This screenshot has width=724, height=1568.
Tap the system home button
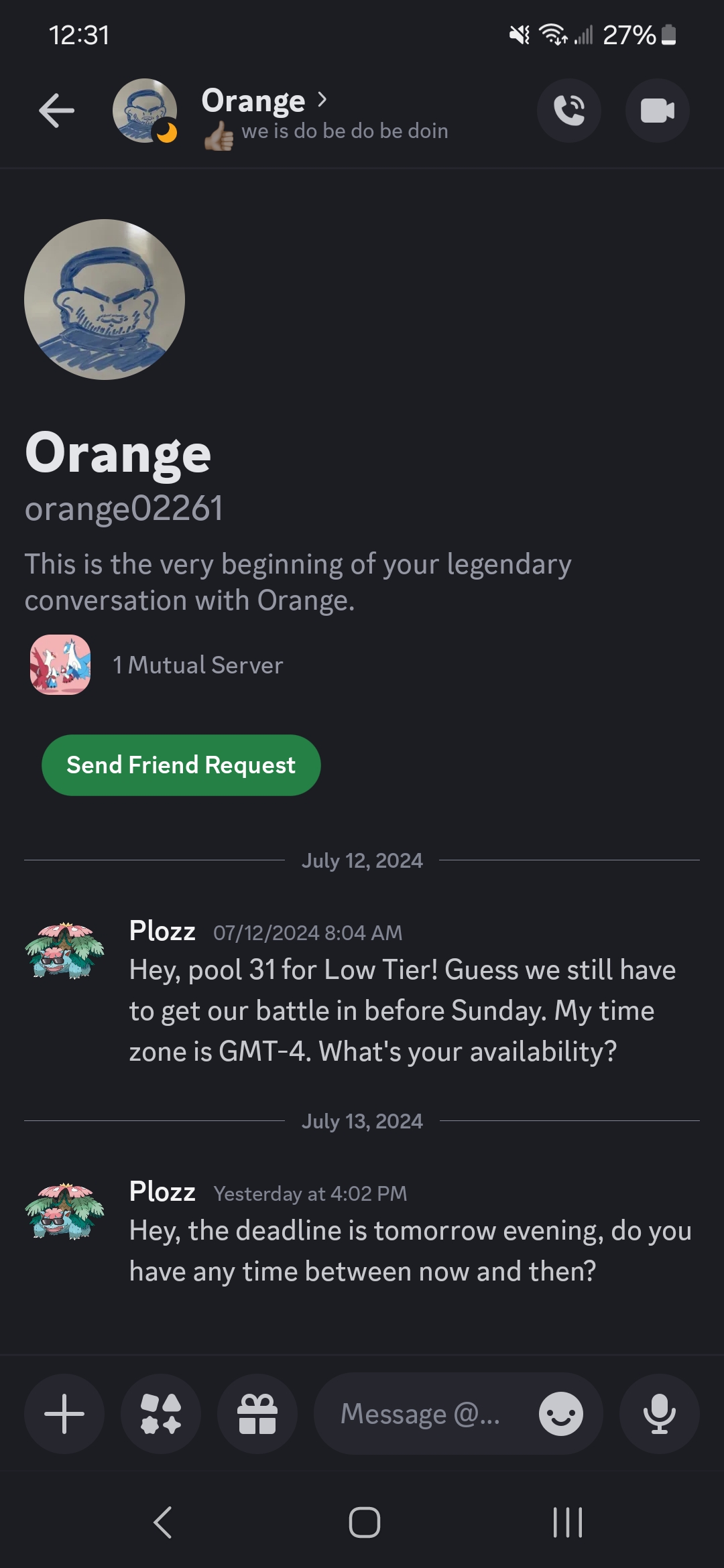pyautogui.click(x=364, y=1522)
